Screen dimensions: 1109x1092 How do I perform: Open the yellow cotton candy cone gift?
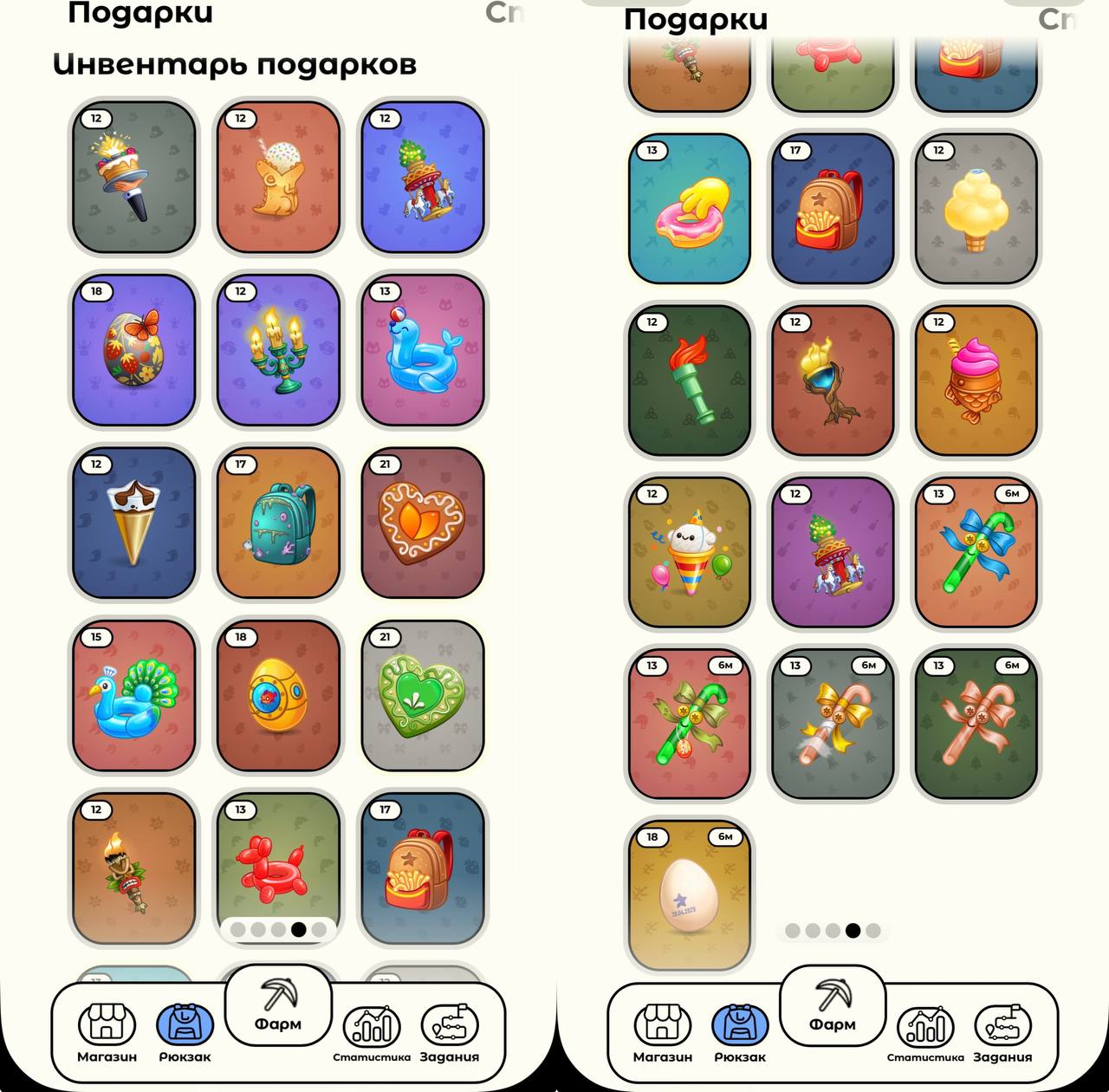[976, 209]
